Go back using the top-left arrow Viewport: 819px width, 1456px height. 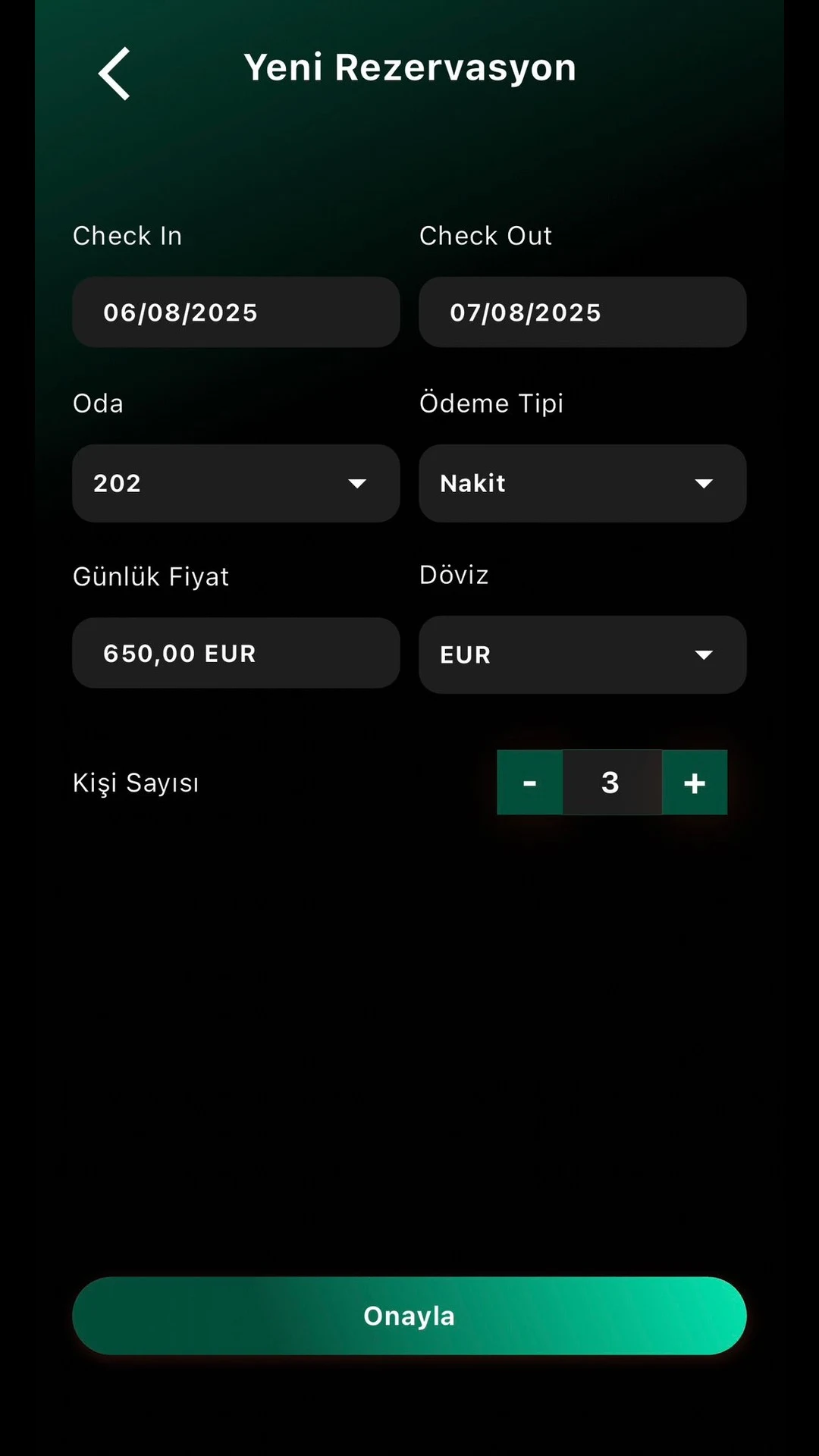point(114,74)
